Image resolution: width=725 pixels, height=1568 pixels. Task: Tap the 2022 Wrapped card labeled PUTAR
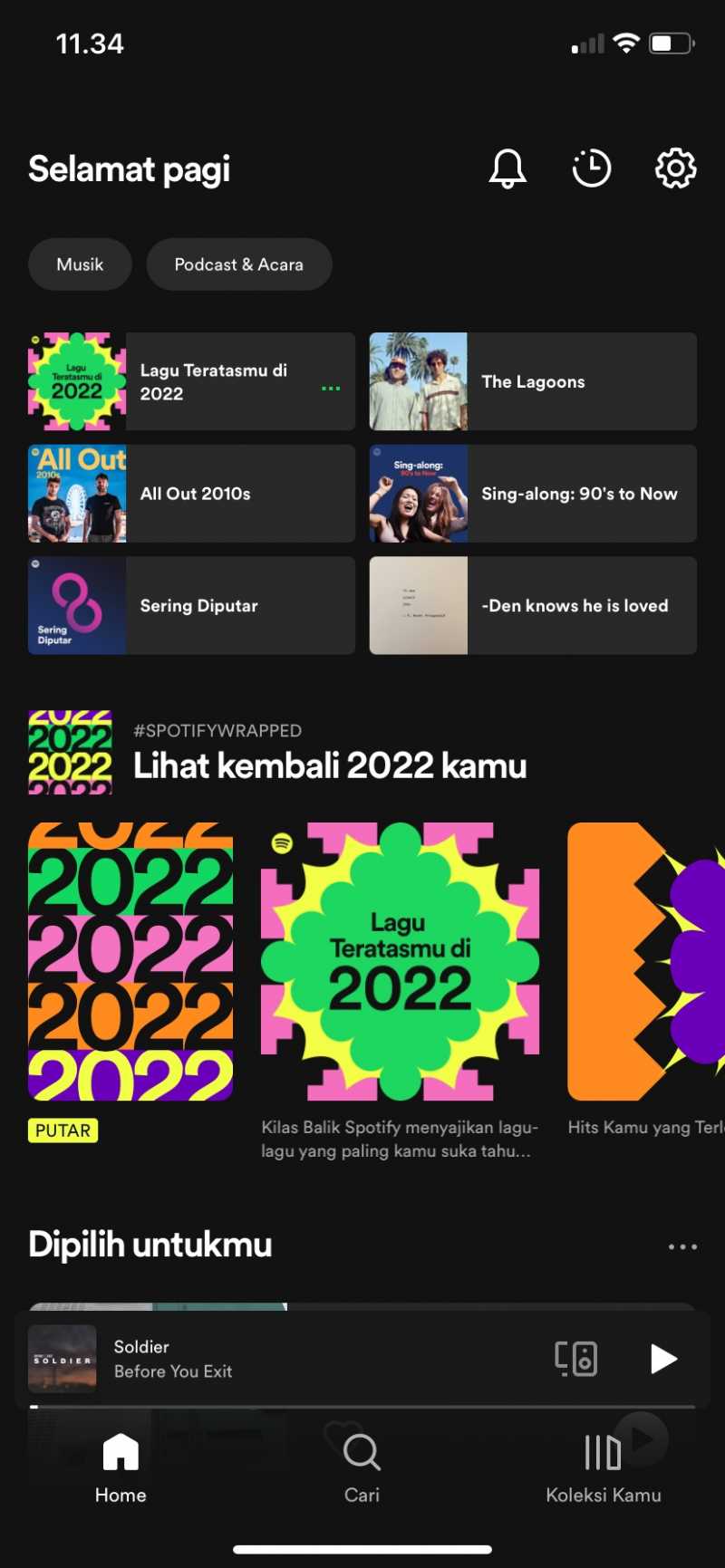click(130, 962)
